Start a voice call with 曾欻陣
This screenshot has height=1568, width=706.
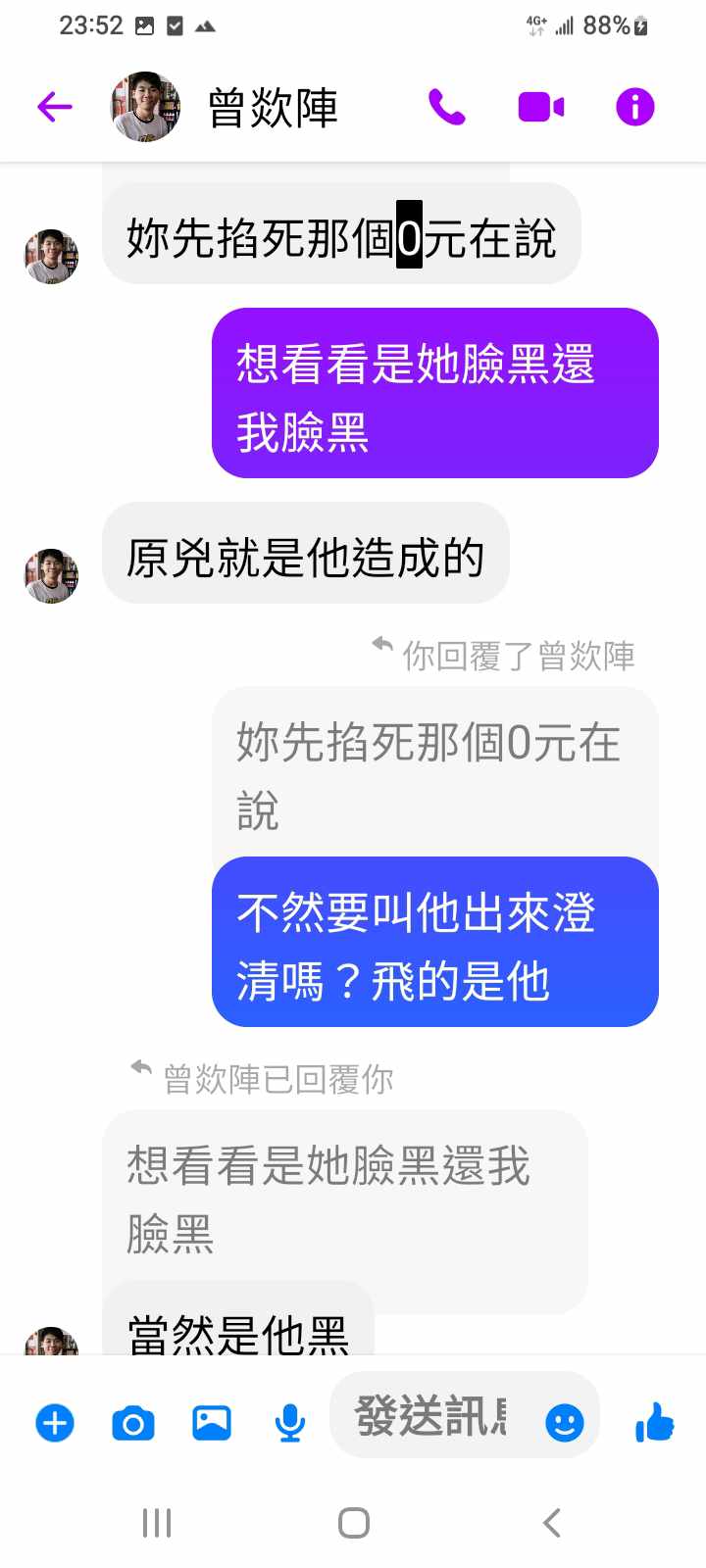pyautogui.click(x=447, y=107)
